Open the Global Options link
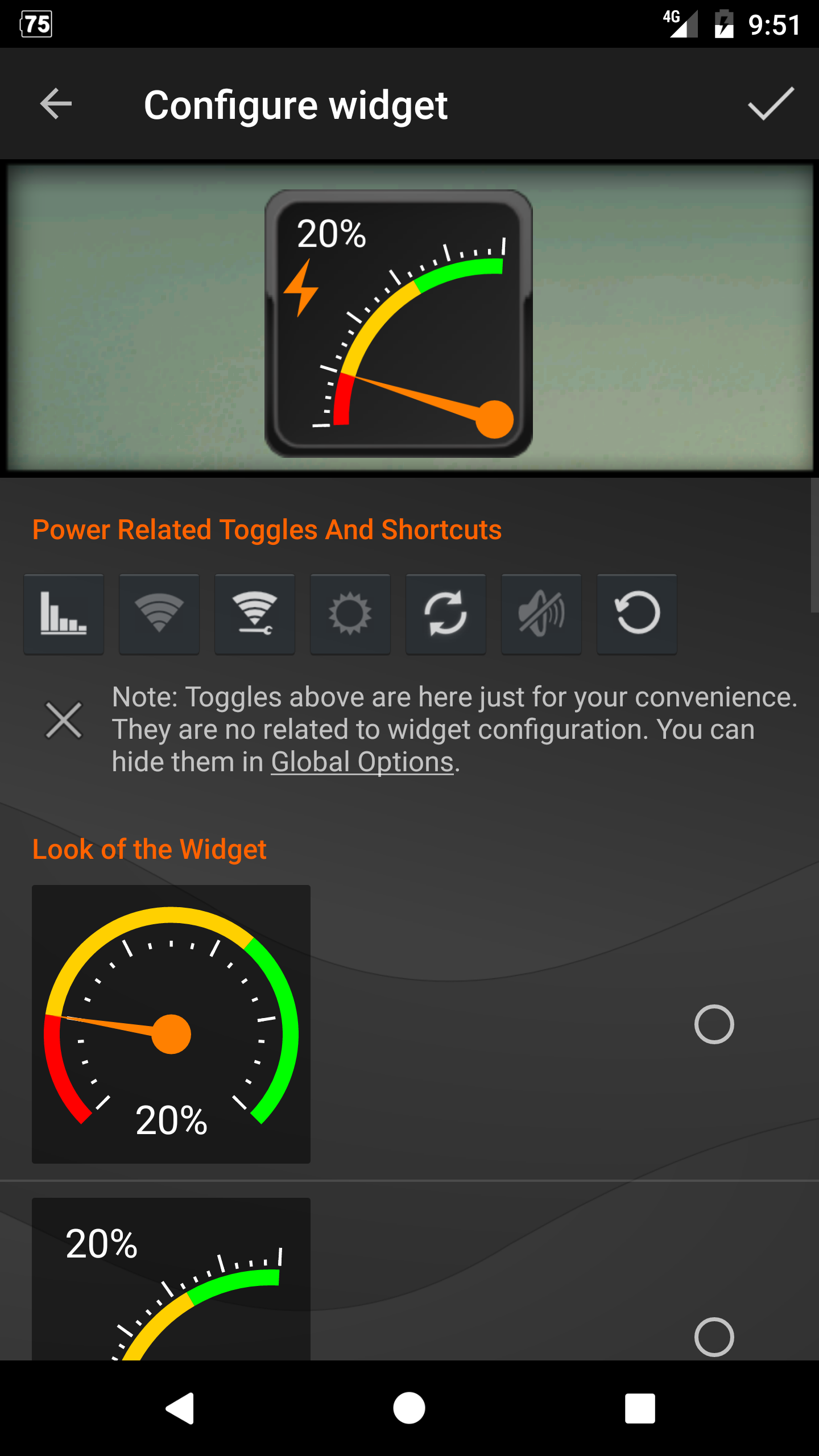 coord(362,762)
